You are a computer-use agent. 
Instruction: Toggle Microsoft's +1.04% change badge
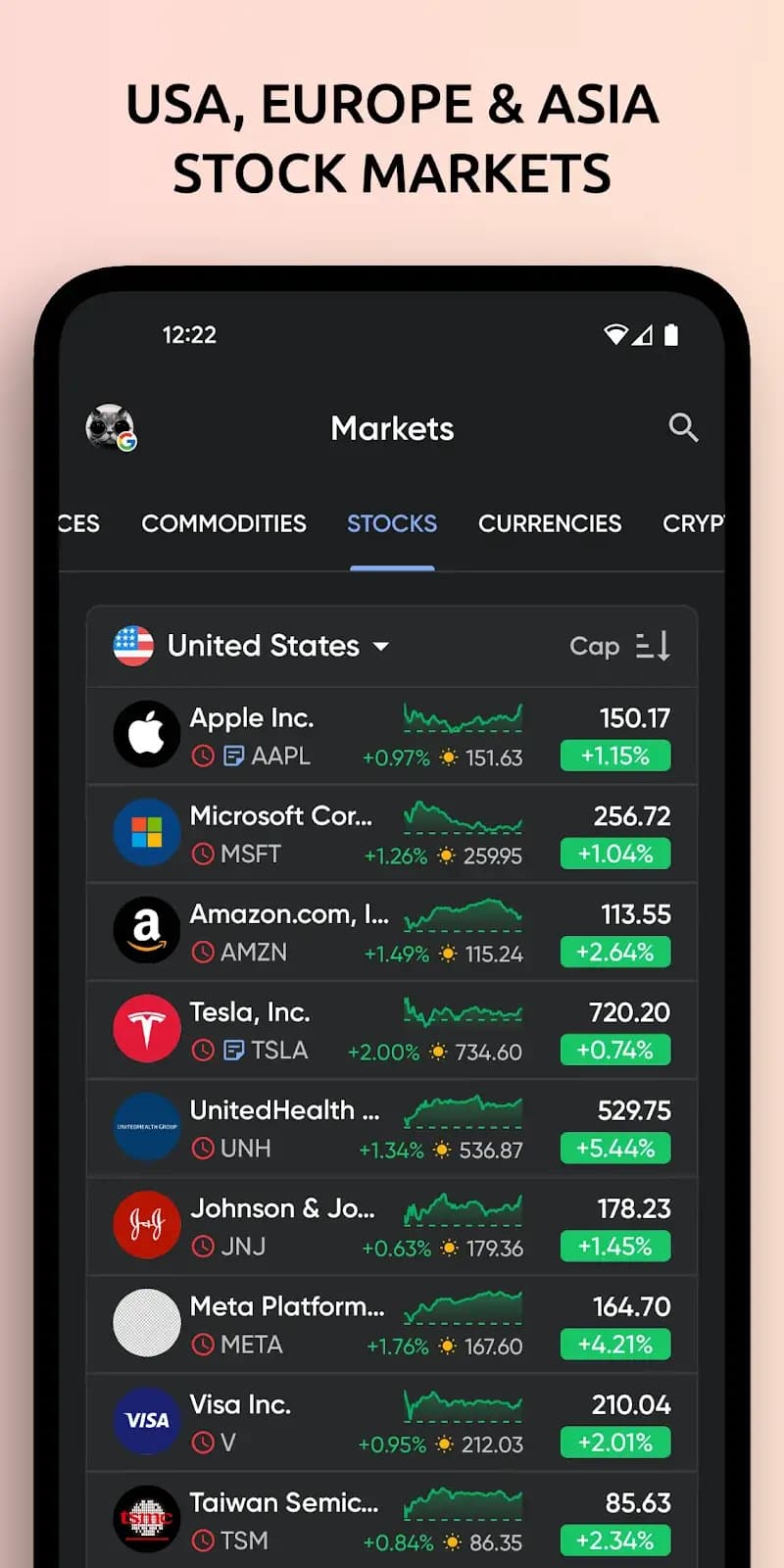(614, 854)
